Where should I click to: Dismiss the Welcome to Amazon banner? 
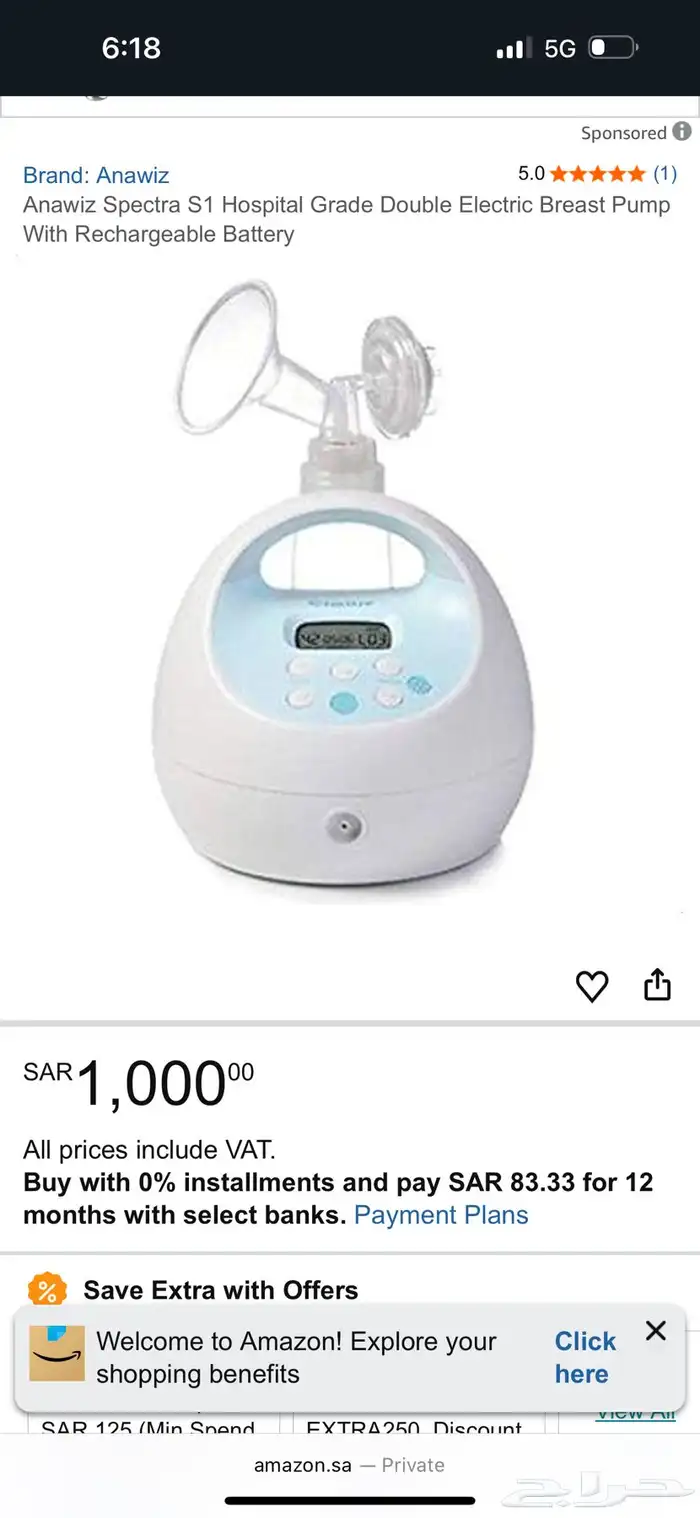point(656,1330)
